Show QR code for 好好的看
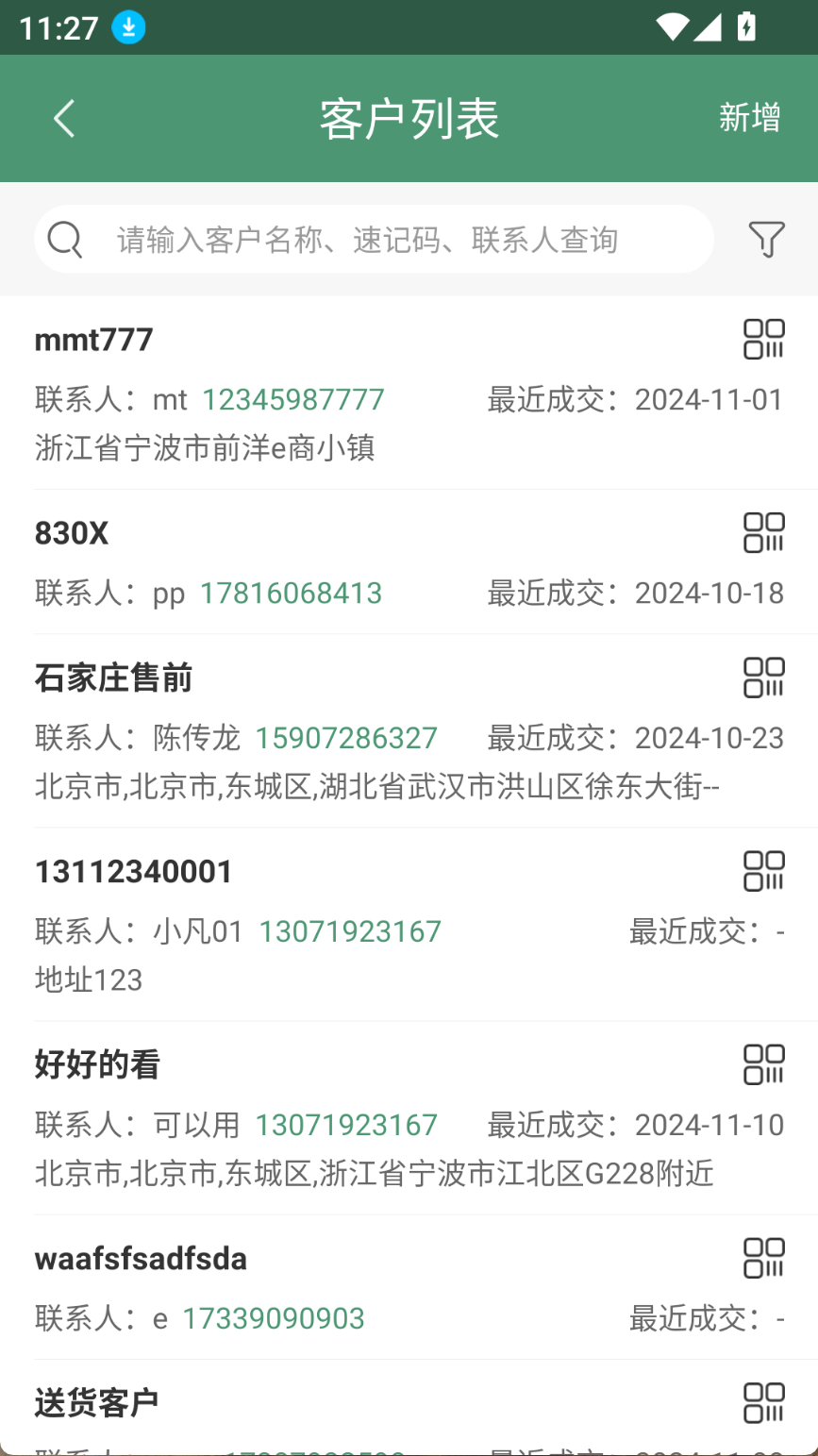This screenshot has width=818, height=1456. [x=764, y=1064]
